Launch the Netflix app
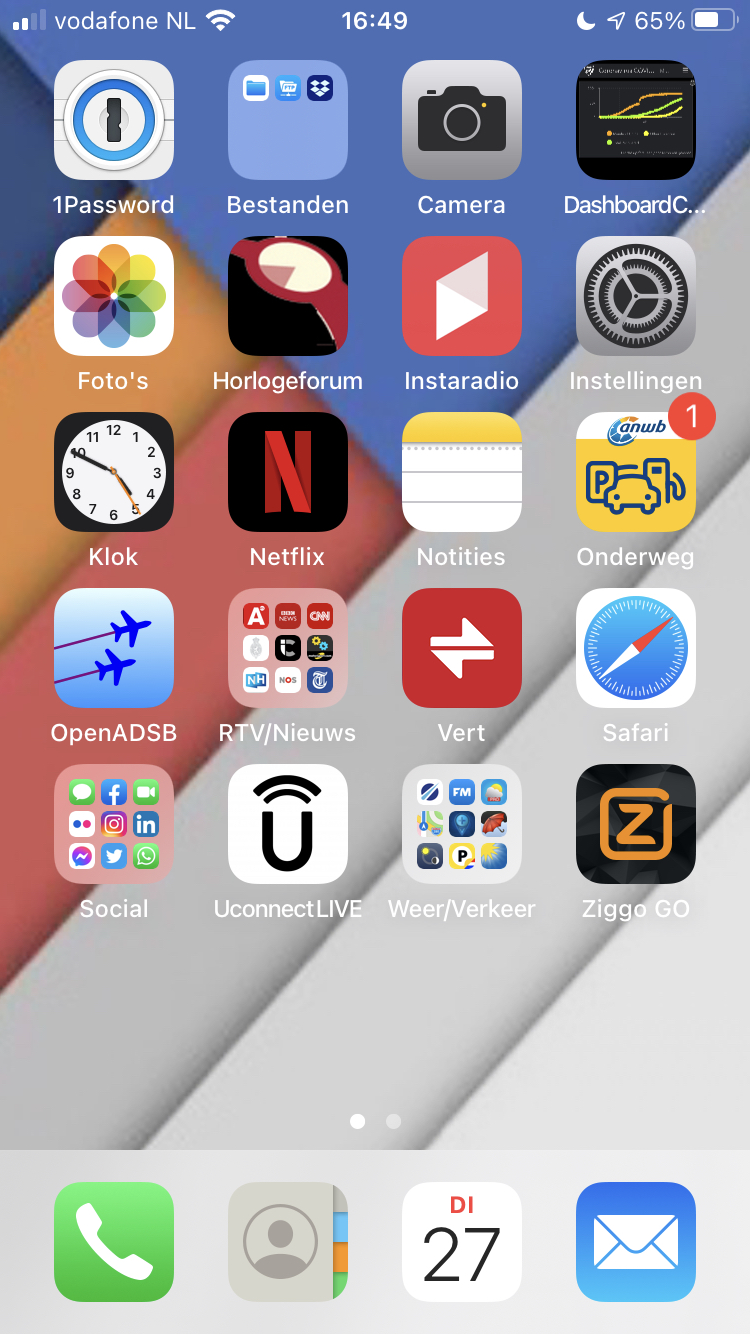Viewport: 750px width, 1334px height. tap(288, 472)
